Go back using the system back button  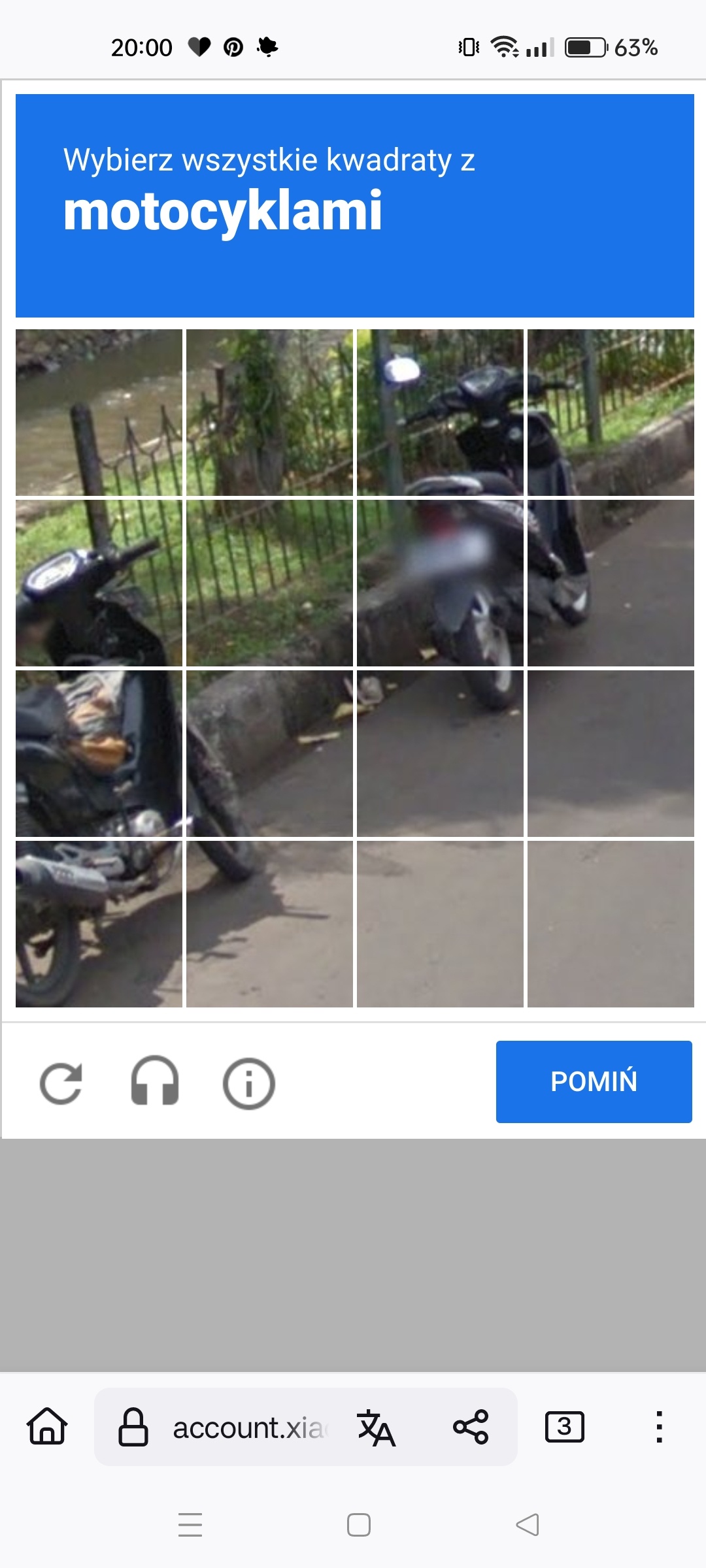click(x=527, y=1525)
